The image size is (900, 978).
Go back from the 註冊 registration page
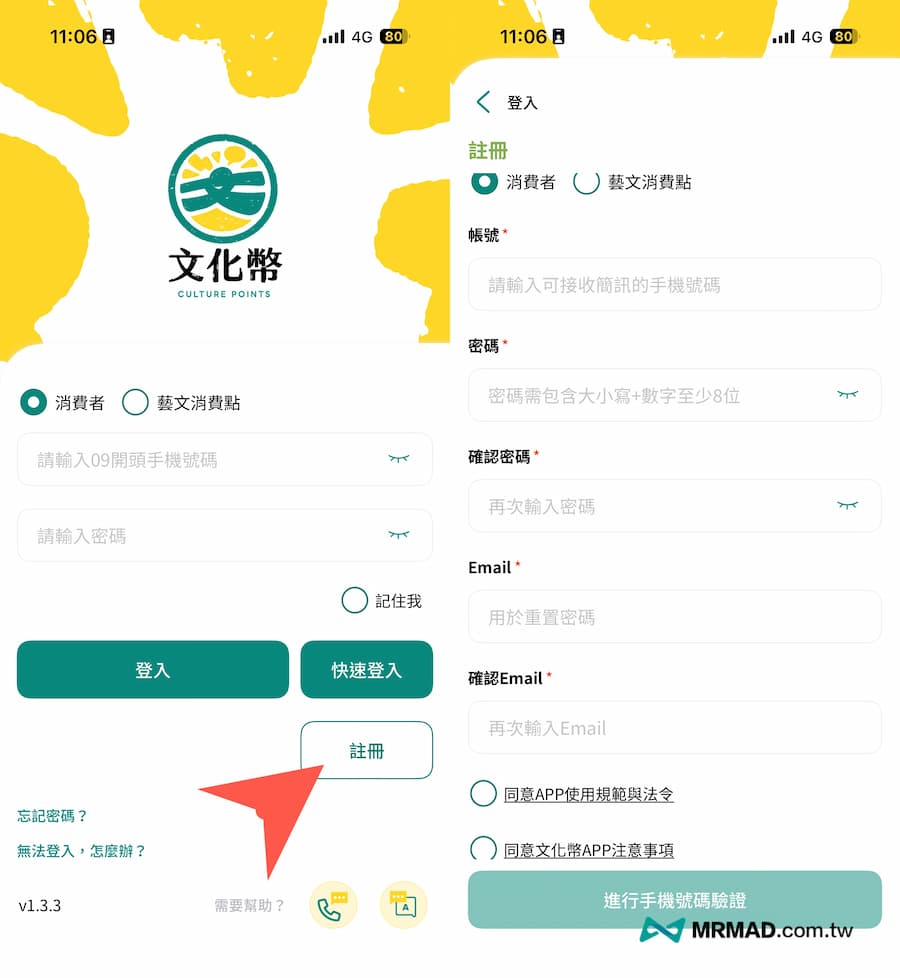coord(484,102)
